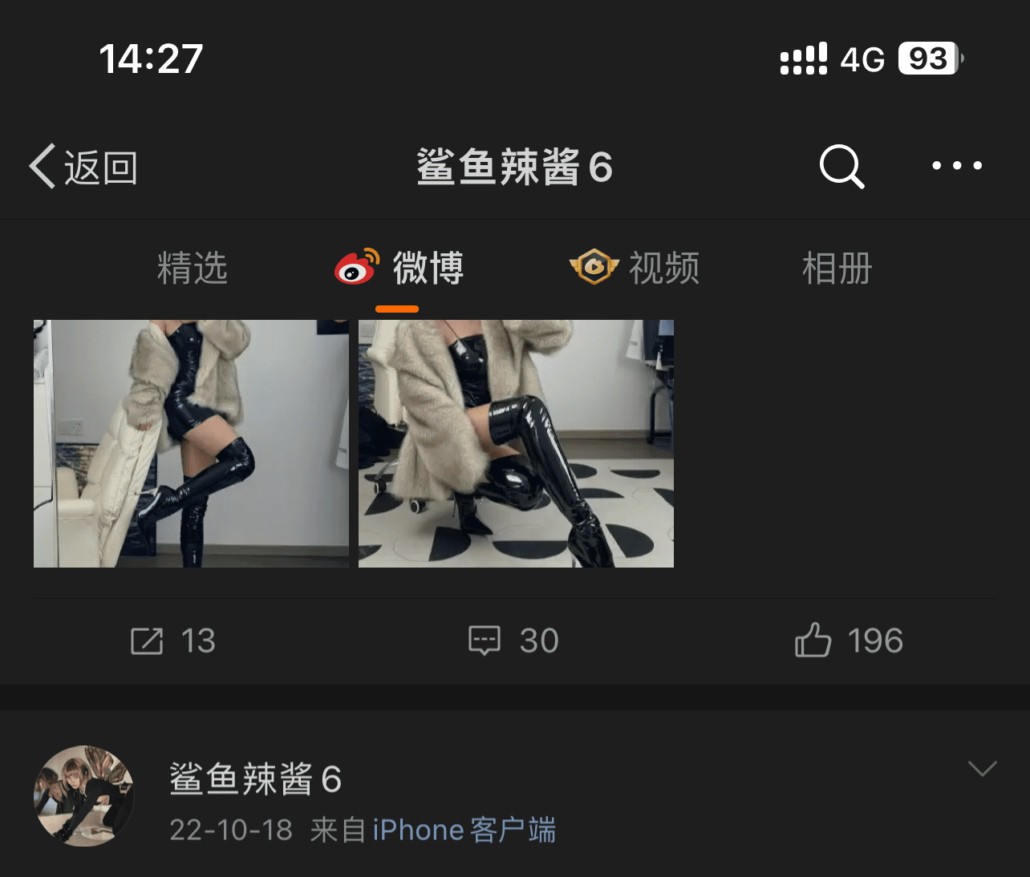Switch to the 精选 tab

click(192, 268)
